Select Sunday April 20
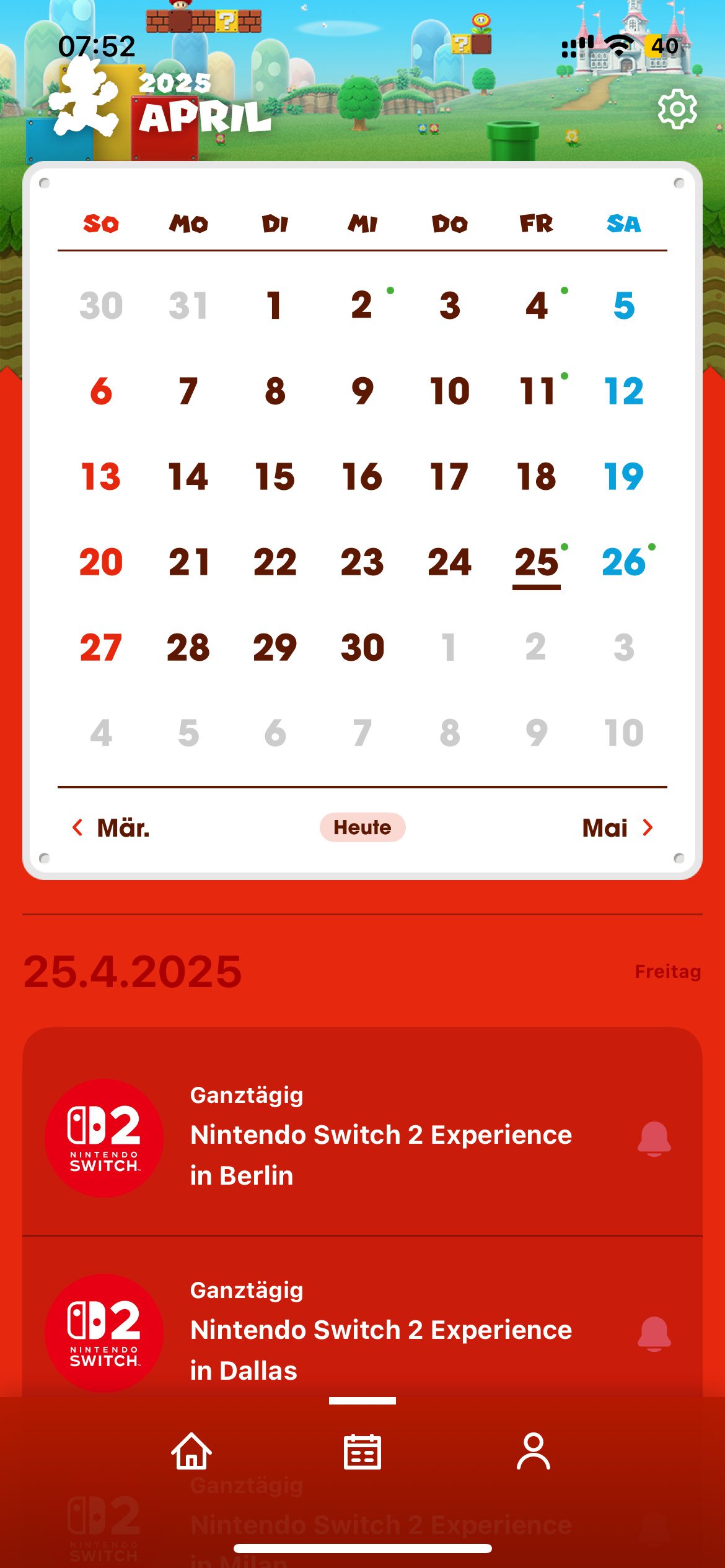 coord(101,562)
